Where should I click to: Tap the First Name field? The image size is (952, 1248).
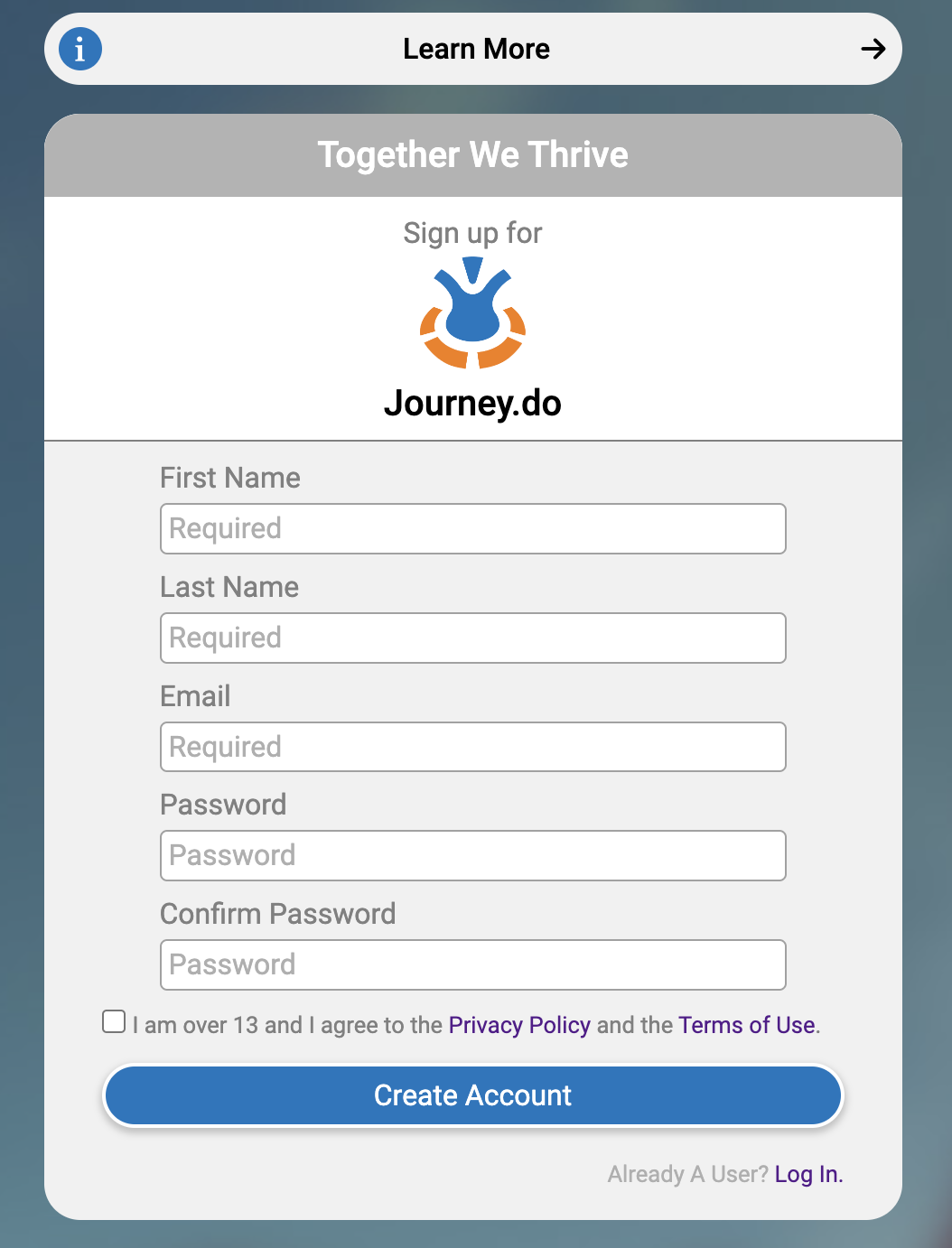[473, 528]
